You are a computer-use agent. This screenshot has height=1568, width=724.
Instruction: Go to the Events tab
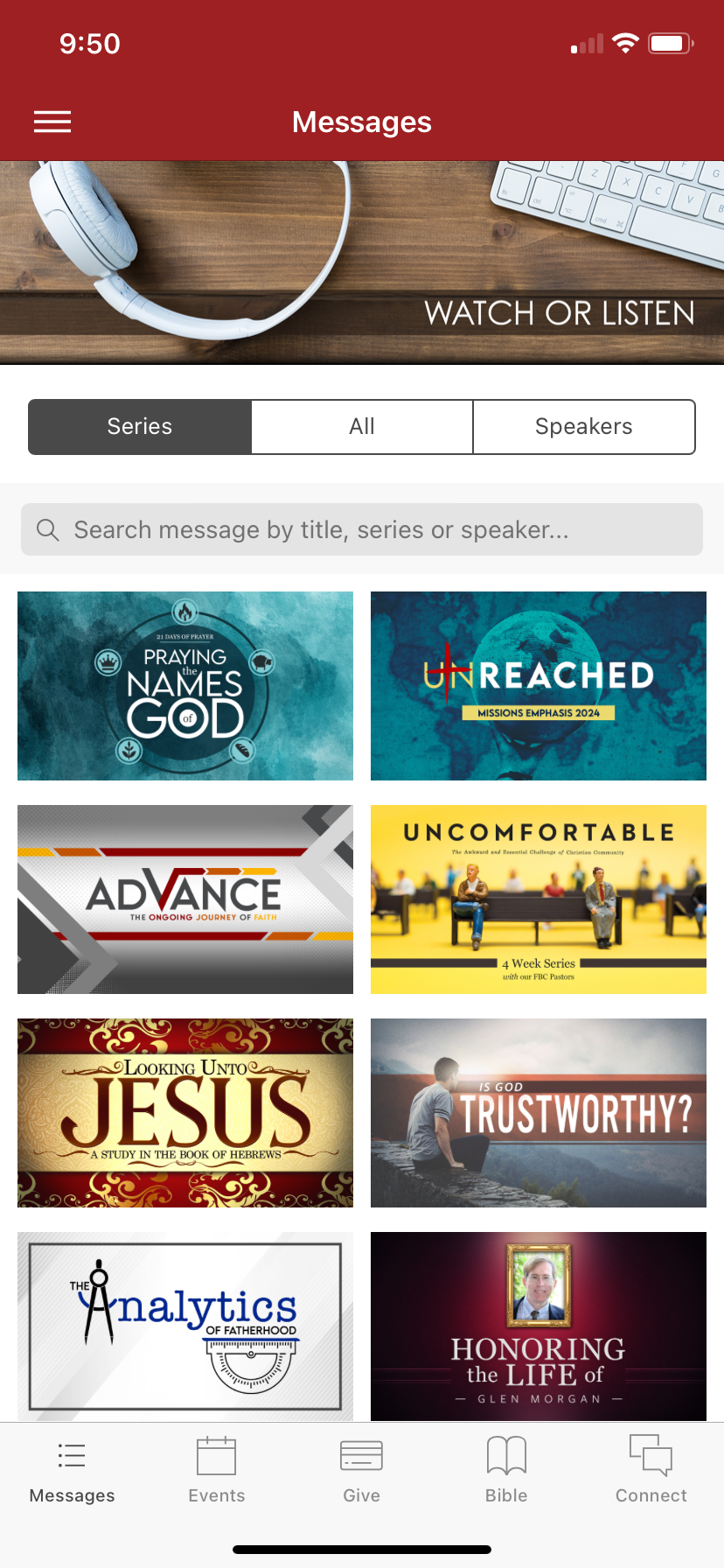[x=217, y=1470]
